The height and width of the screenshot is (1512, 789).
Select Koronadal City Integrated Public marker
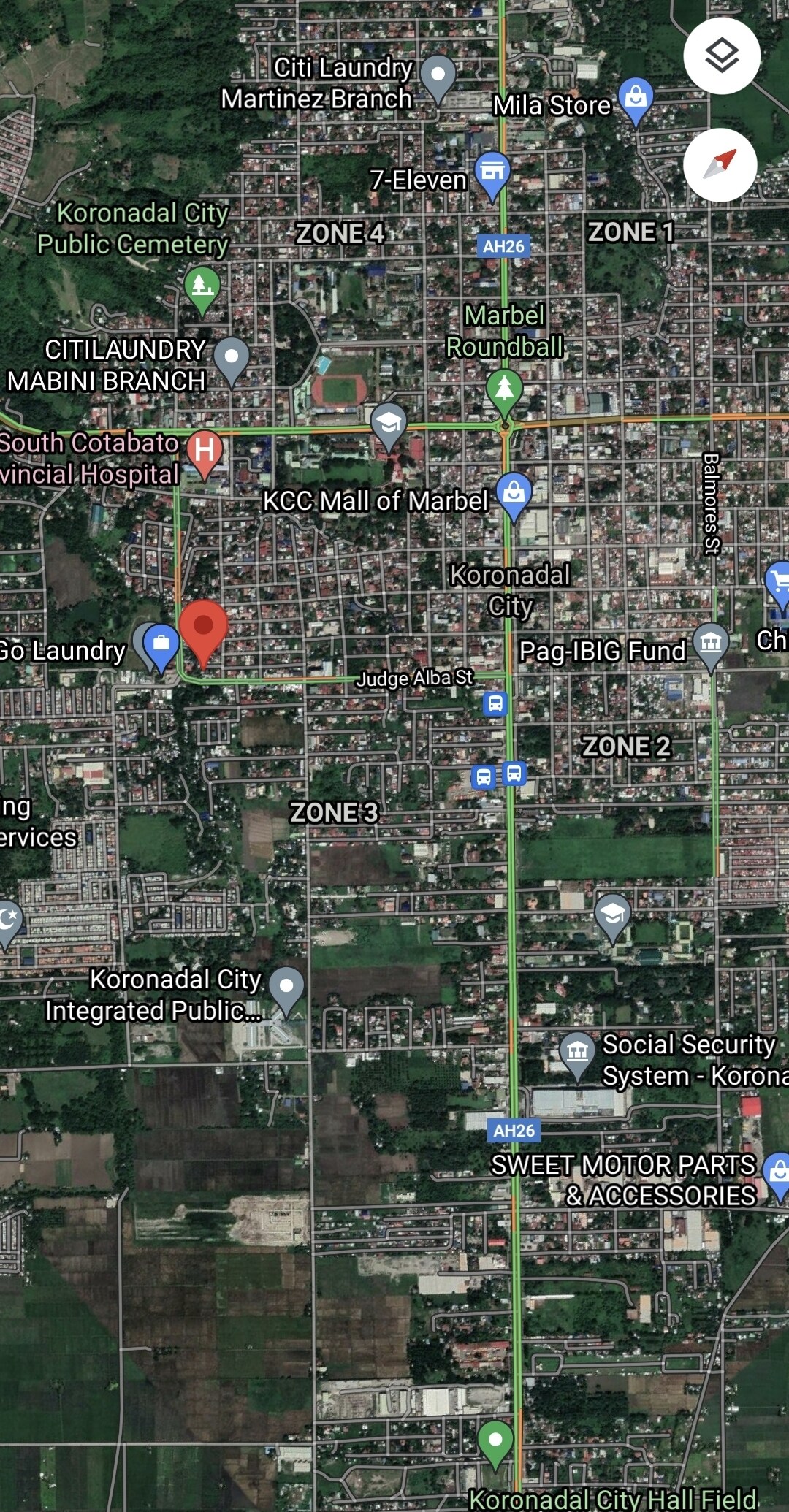tap(286, 988)
